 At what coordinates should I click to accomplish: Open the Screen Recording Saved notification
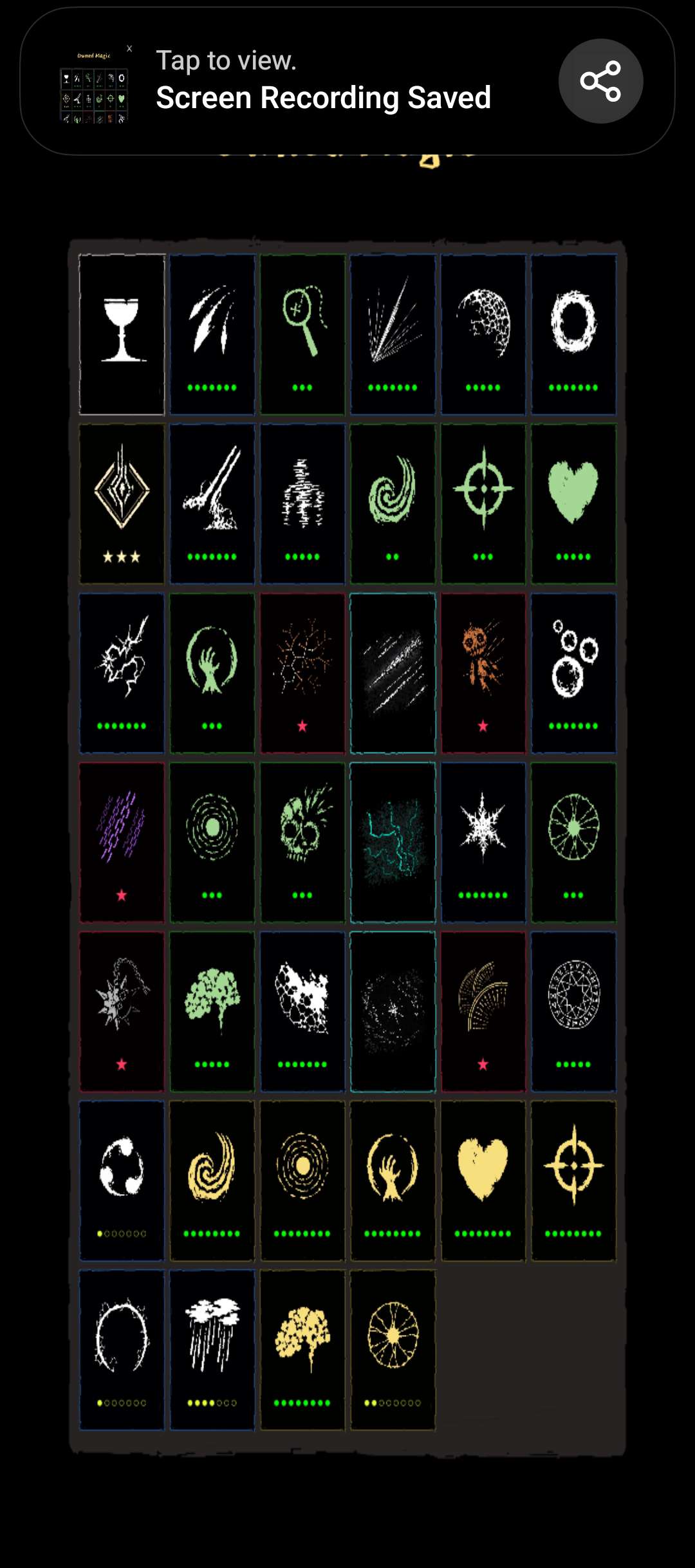tap(322, 81)
